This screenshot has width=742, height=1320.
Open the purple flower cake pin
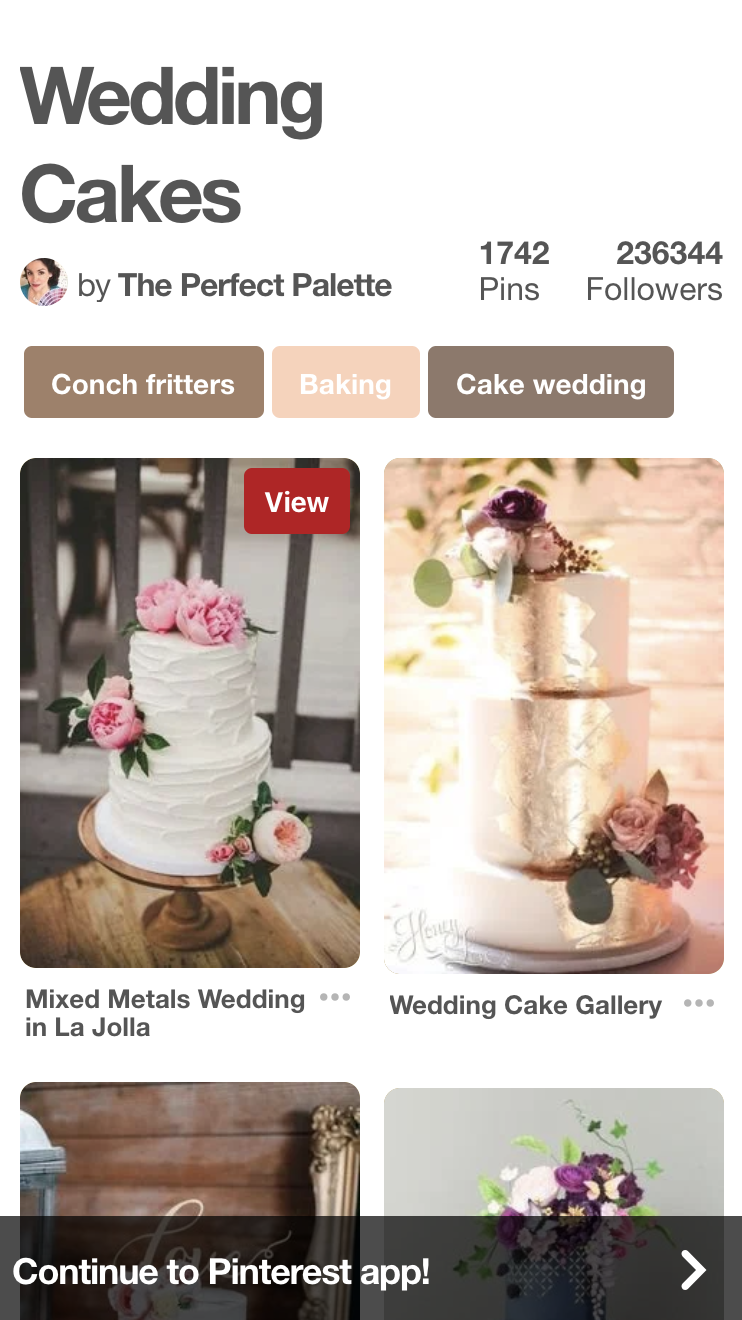pos(554,1150)
